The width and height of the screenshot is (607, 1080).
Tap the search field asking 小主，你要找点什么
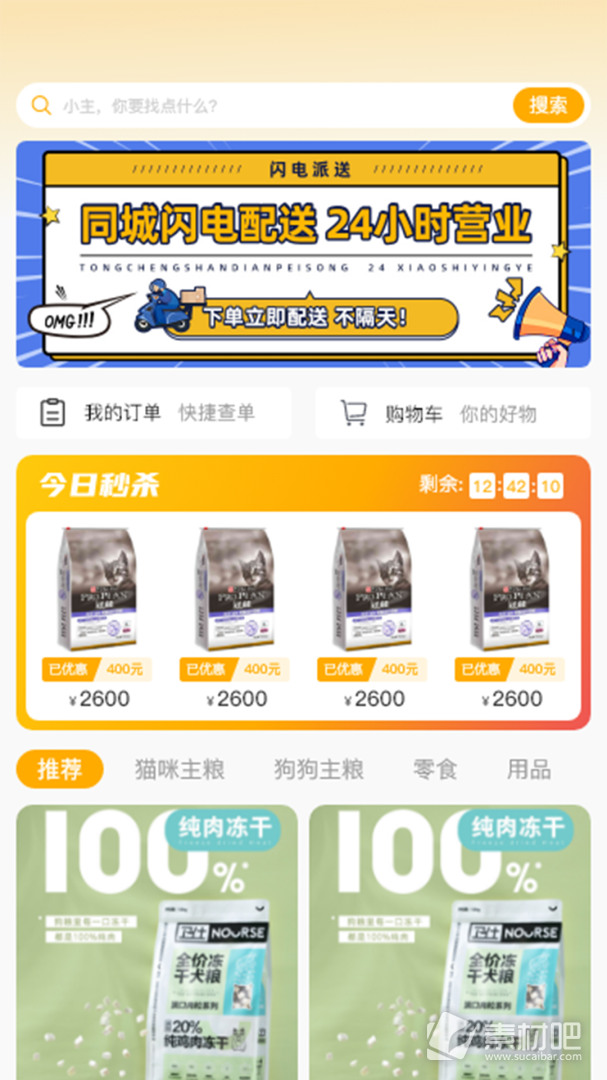pyautogui.click(x=269, y=105)
